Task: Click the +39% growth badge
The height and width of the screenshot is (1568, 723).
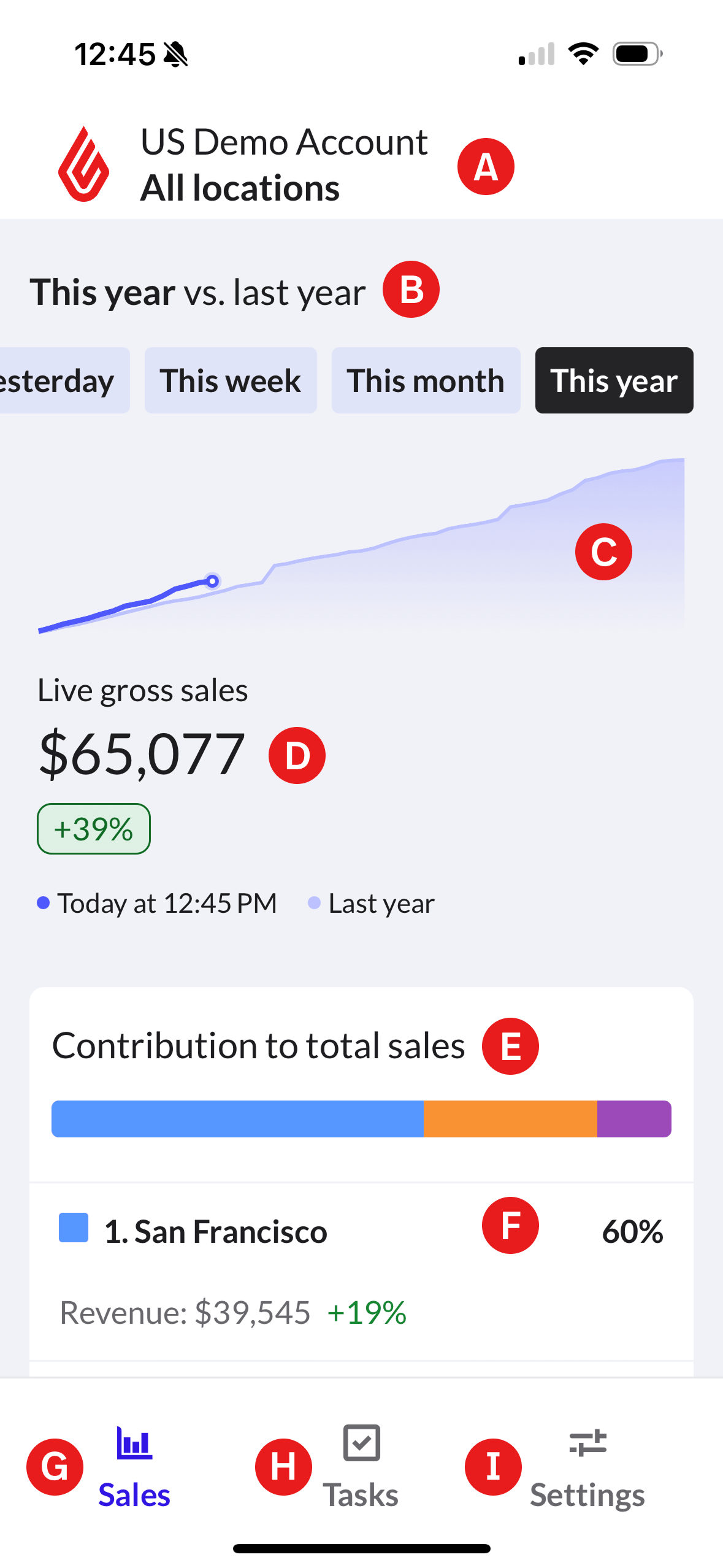Action: (x=93, y=829)
